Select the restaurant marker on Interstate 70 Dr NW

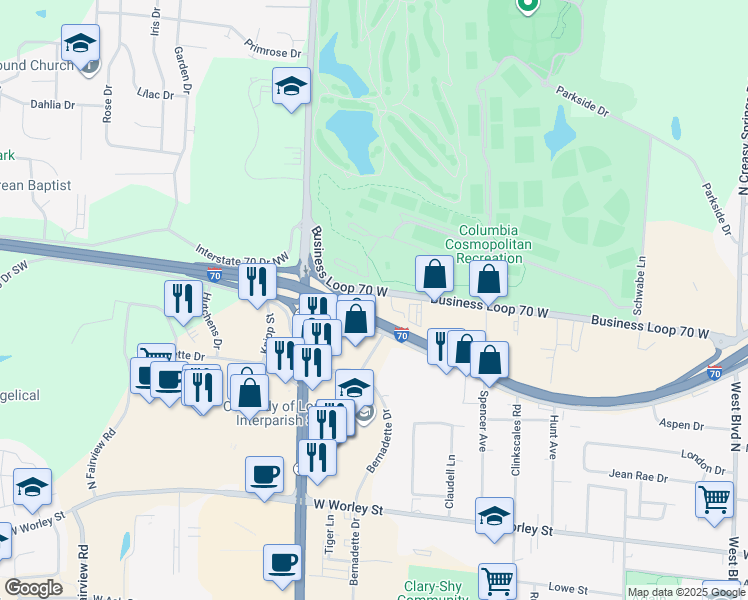click(x=258, y=281)
